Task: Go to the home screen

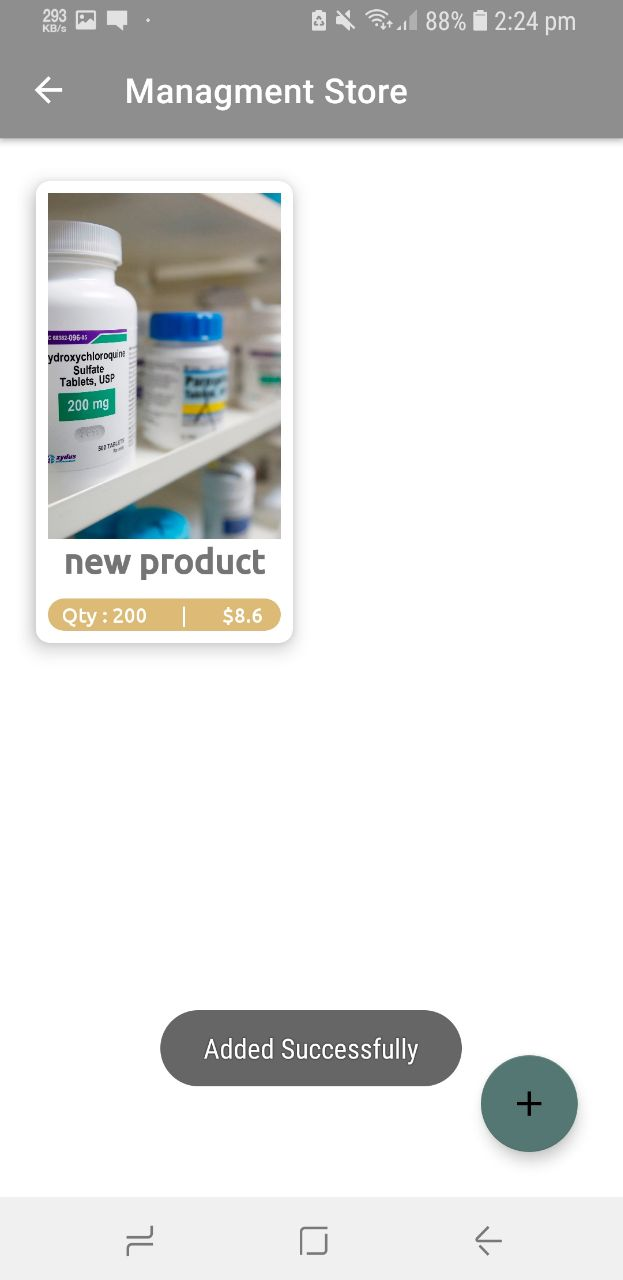Action: [313, 1241]
